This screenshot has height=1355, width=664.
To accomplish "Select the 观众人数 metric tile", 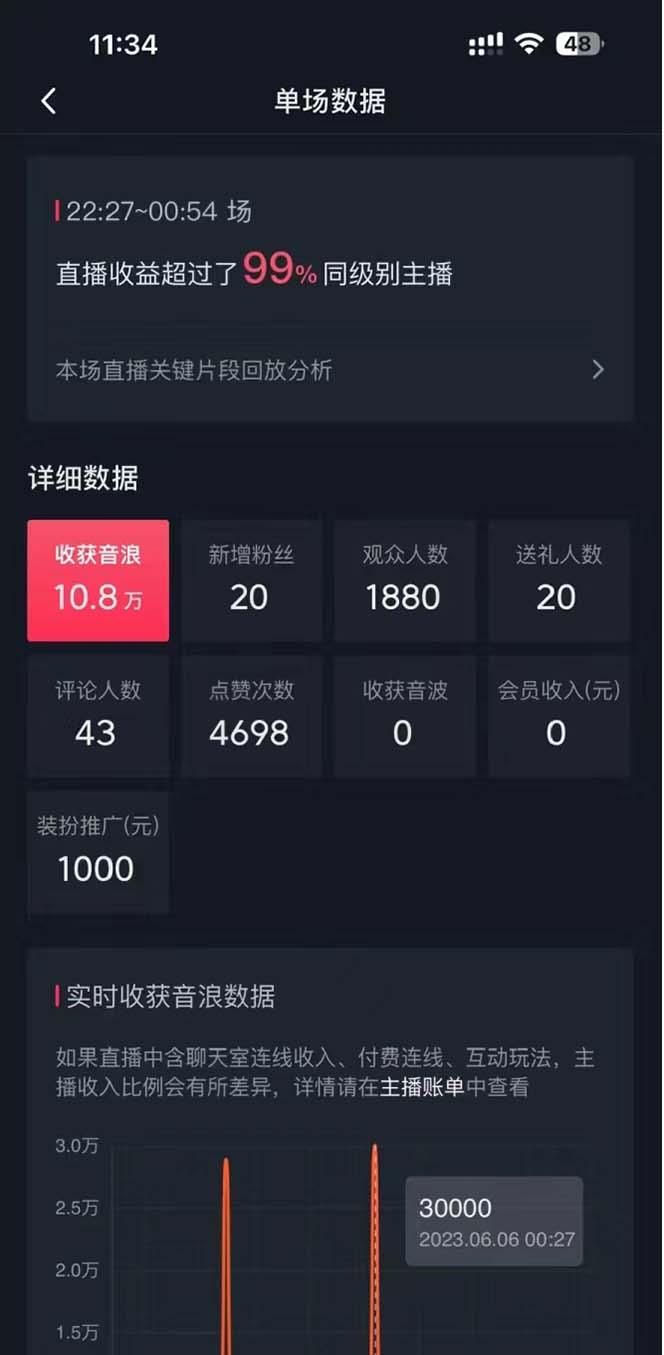I will (404, 580).
